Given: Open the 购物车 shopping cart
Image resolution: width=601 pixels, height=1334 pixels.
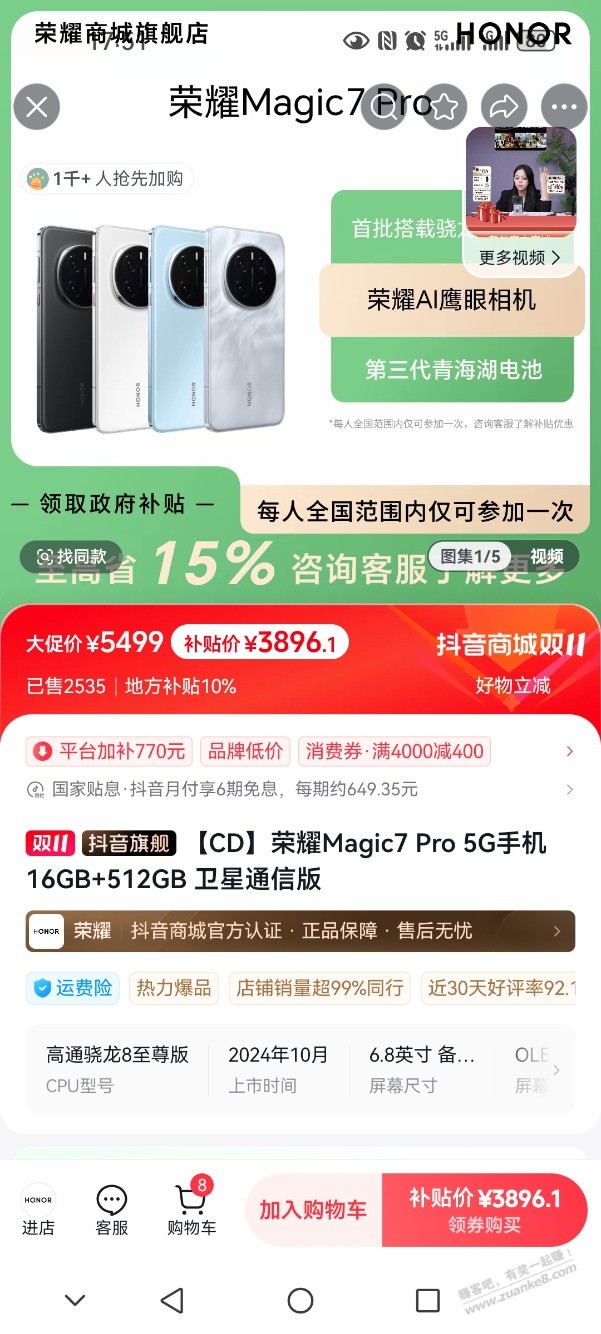Looking at the screenshot, I should [190, 1209].
